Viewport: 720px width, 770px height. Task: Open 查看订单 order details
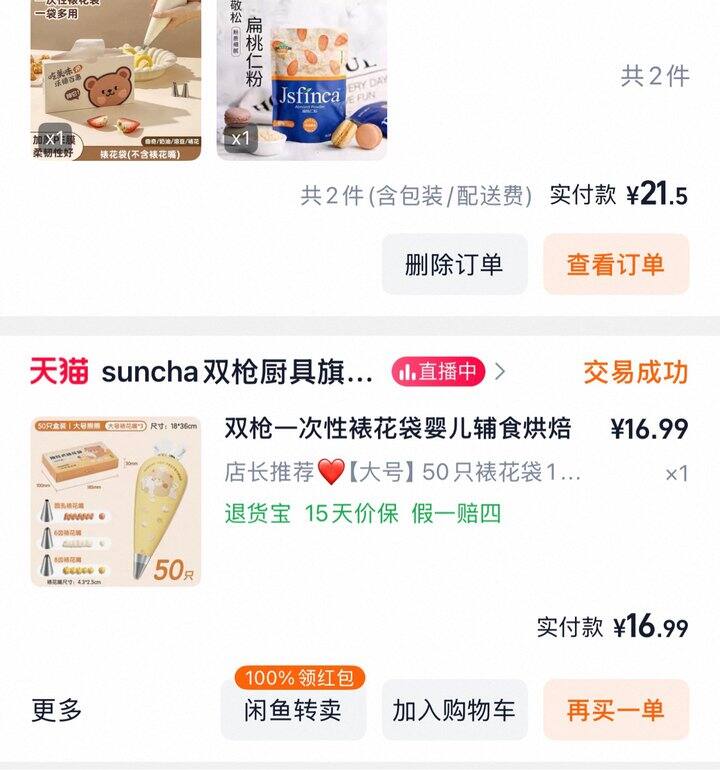click(x=616, y=265)
